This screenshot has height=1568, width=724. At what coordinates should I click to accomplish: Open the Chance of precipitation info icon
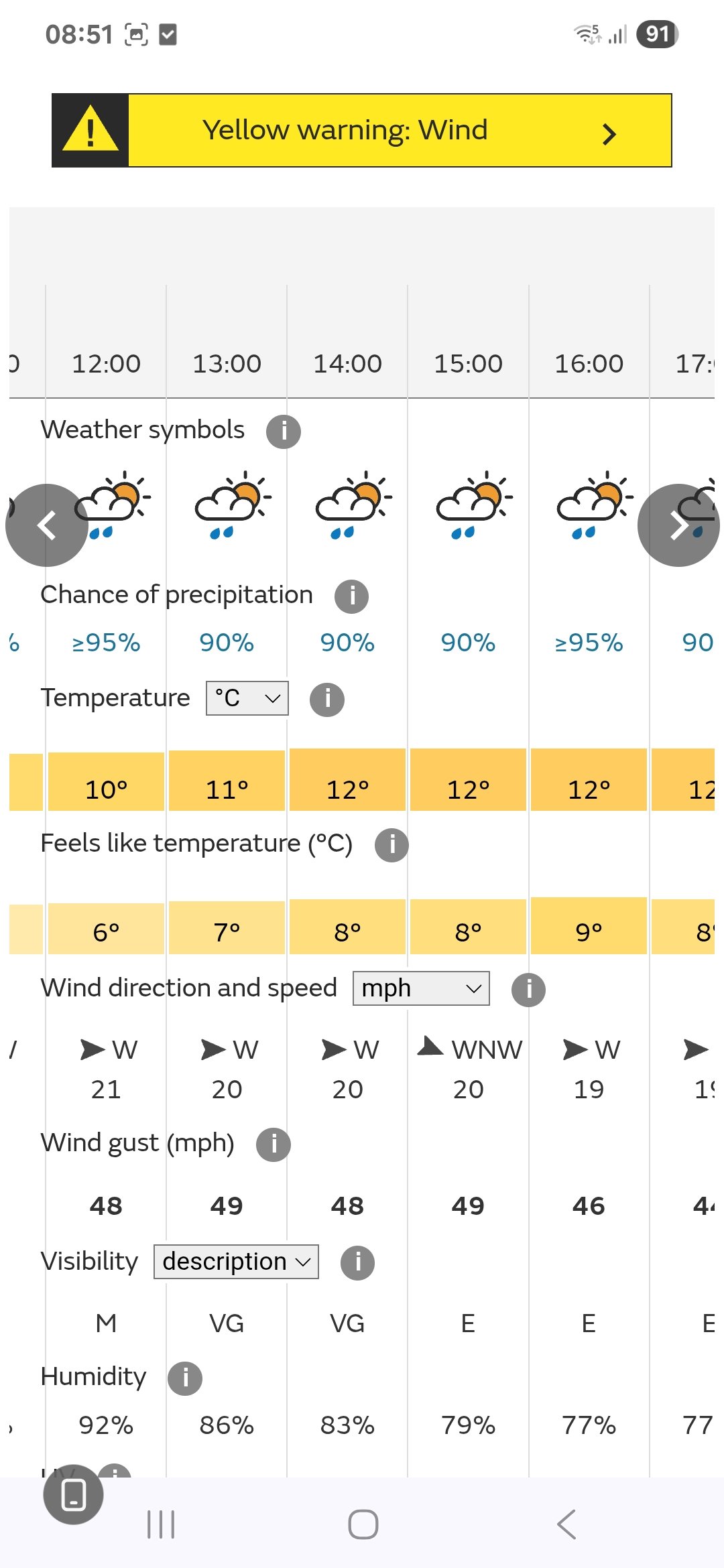[352, 596]
